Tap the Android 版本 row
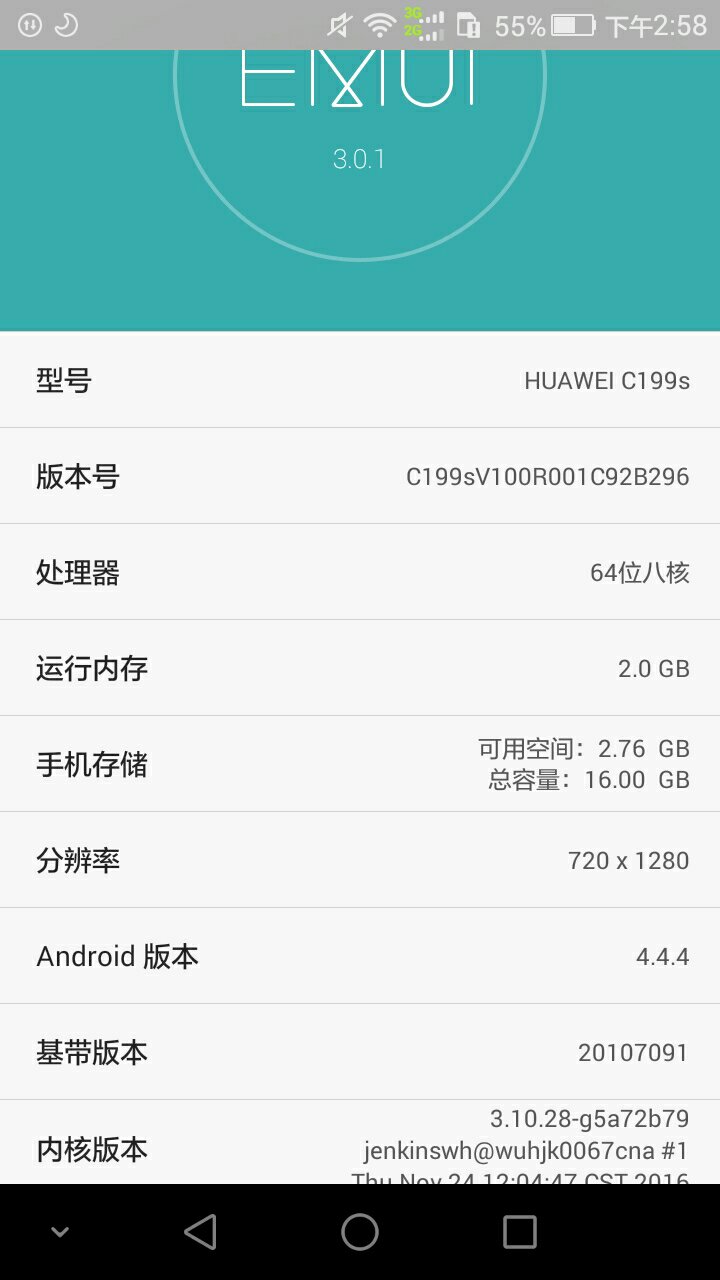 [x=360, y=956]
